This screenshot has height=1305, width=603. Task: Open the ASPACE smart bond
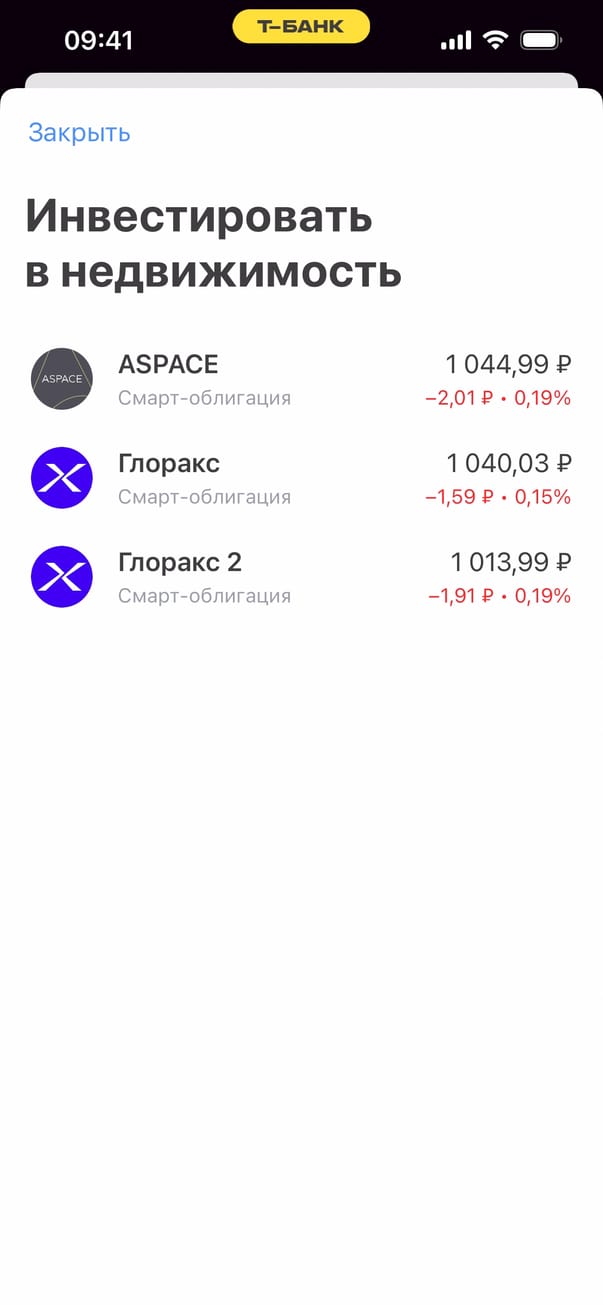(x=300, y=379)
